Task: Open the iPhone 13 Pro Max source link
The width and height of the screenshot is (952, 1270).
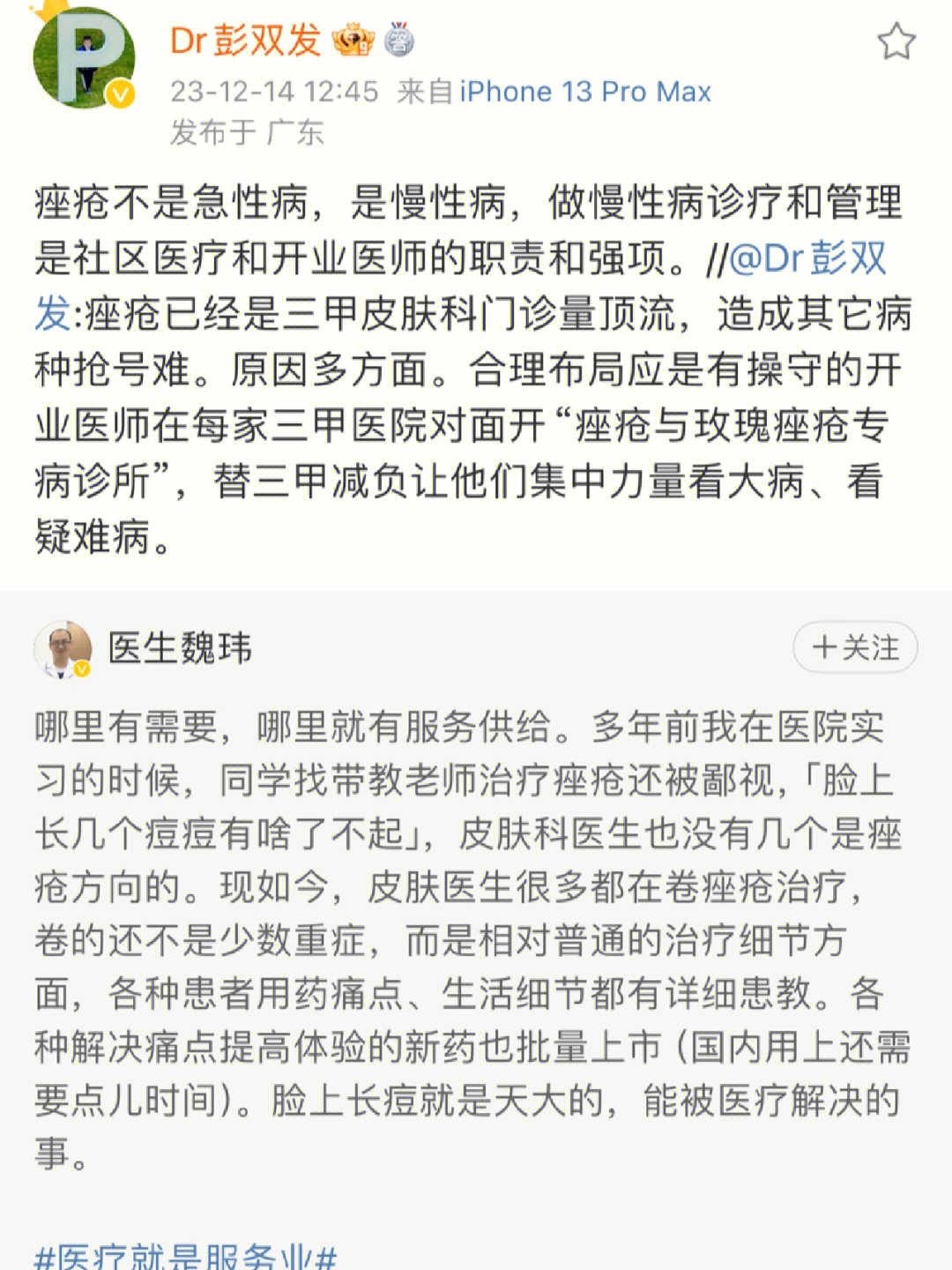Action: pyautogui.click(x=585, y=92)
